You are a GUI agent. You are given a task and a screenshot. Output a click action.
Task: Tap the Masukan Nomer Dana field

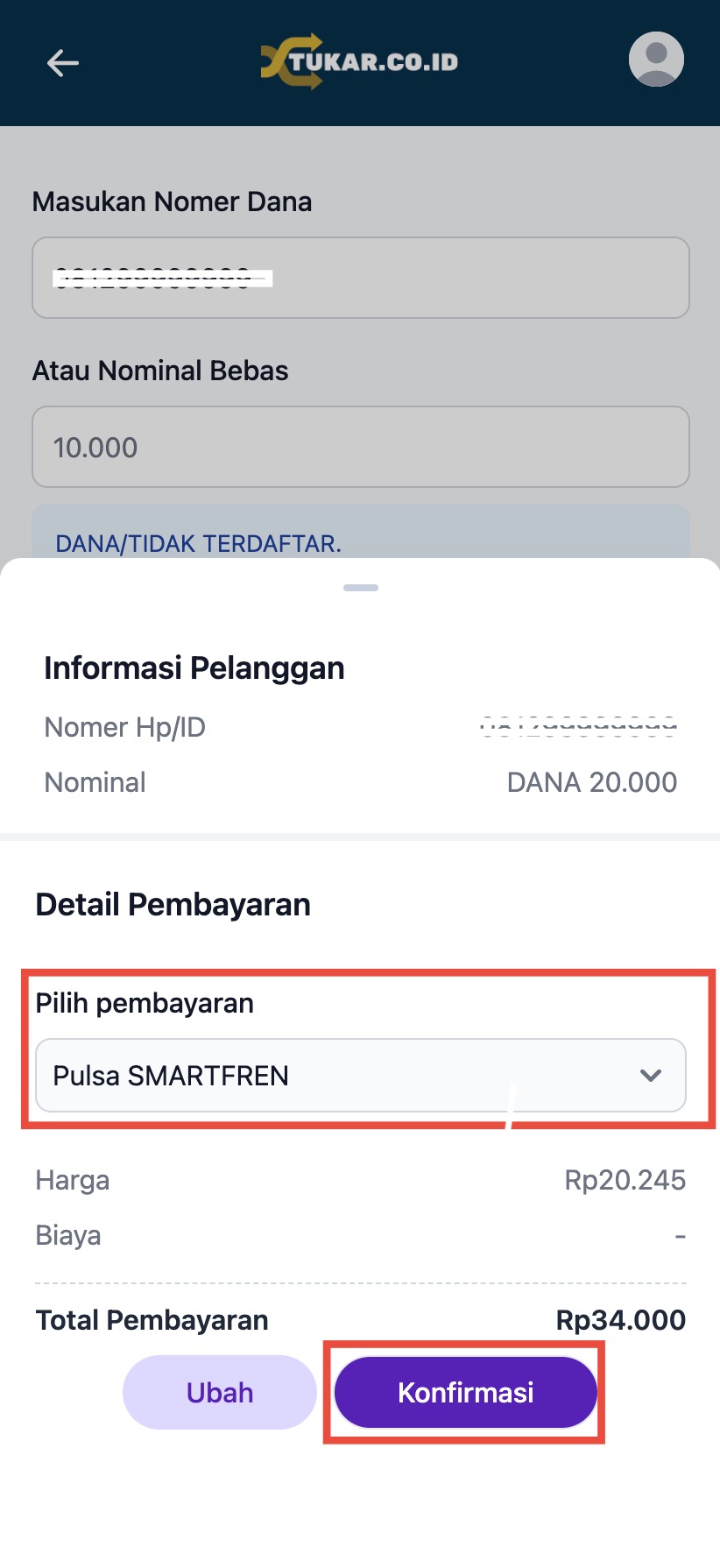click(360, 278)
